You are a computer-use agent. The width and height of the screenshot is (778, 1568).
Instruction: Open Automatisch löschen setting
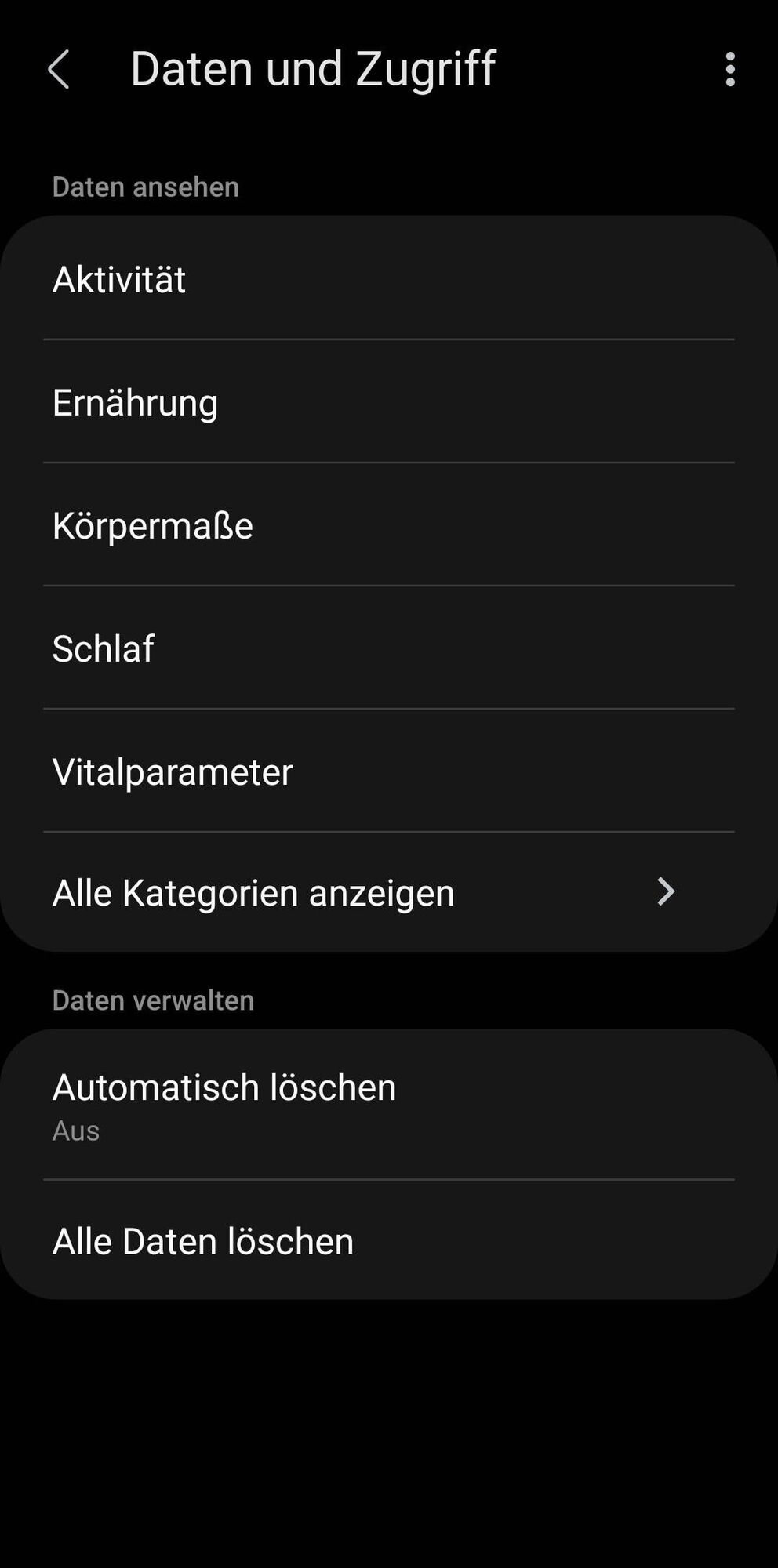pos(389,1105)
